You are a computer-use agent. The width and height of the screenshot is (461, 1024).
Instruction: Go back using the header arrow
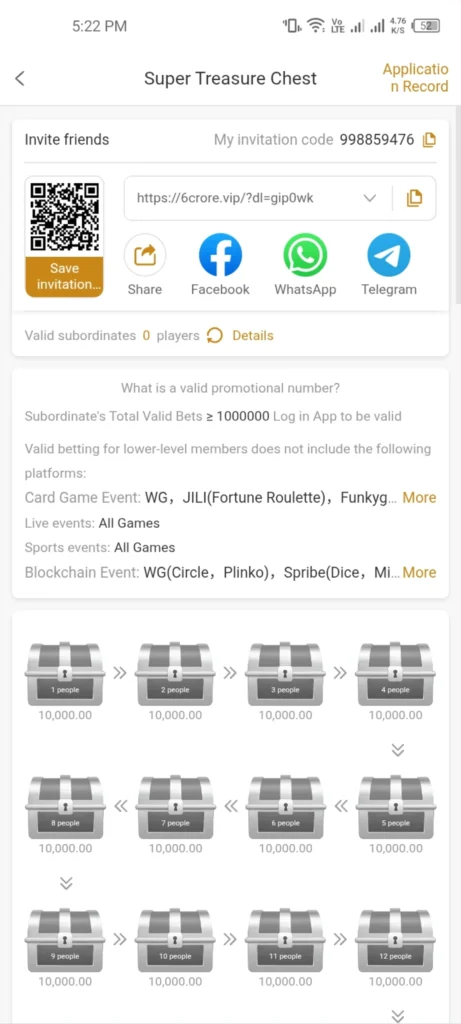[20, 78]
